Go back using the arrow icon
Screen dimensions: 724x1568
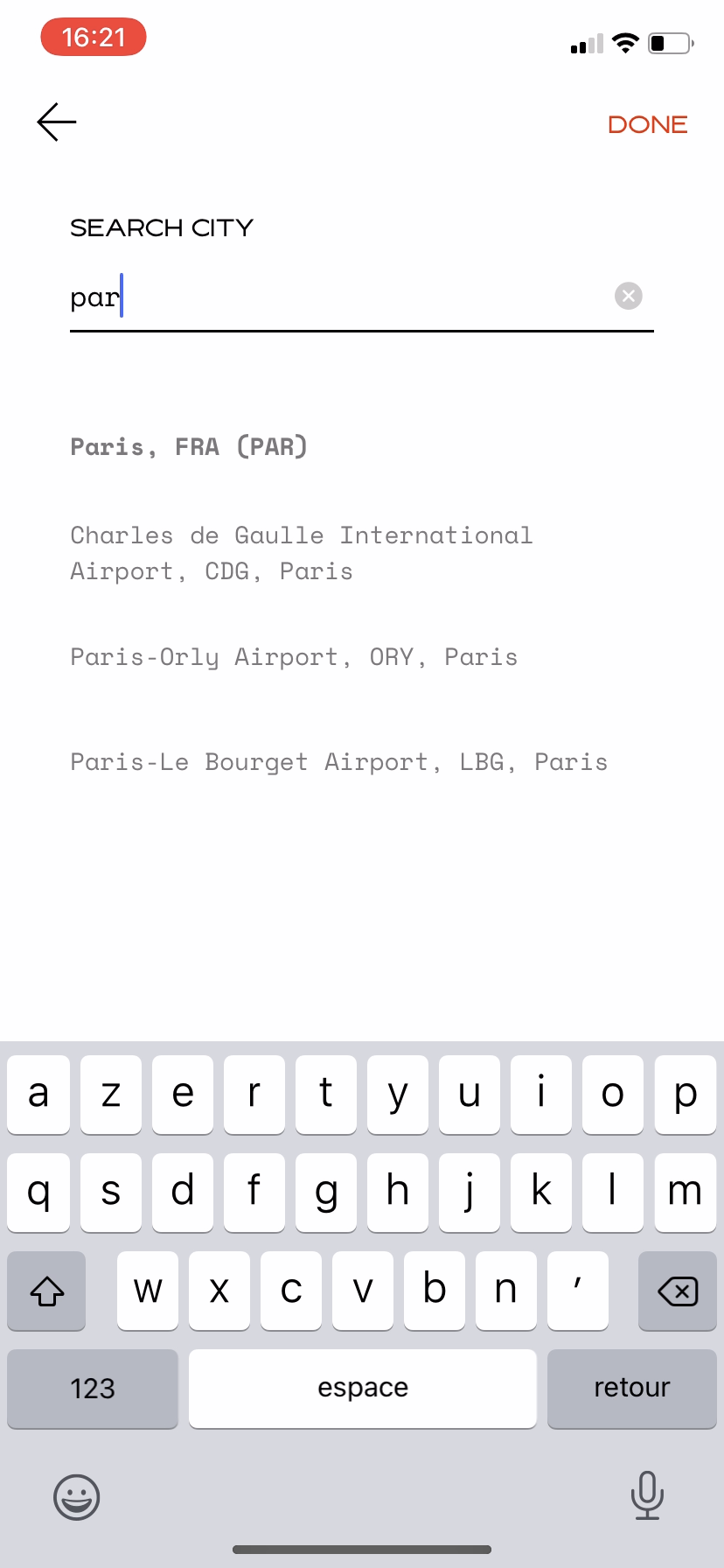(57, 122)
